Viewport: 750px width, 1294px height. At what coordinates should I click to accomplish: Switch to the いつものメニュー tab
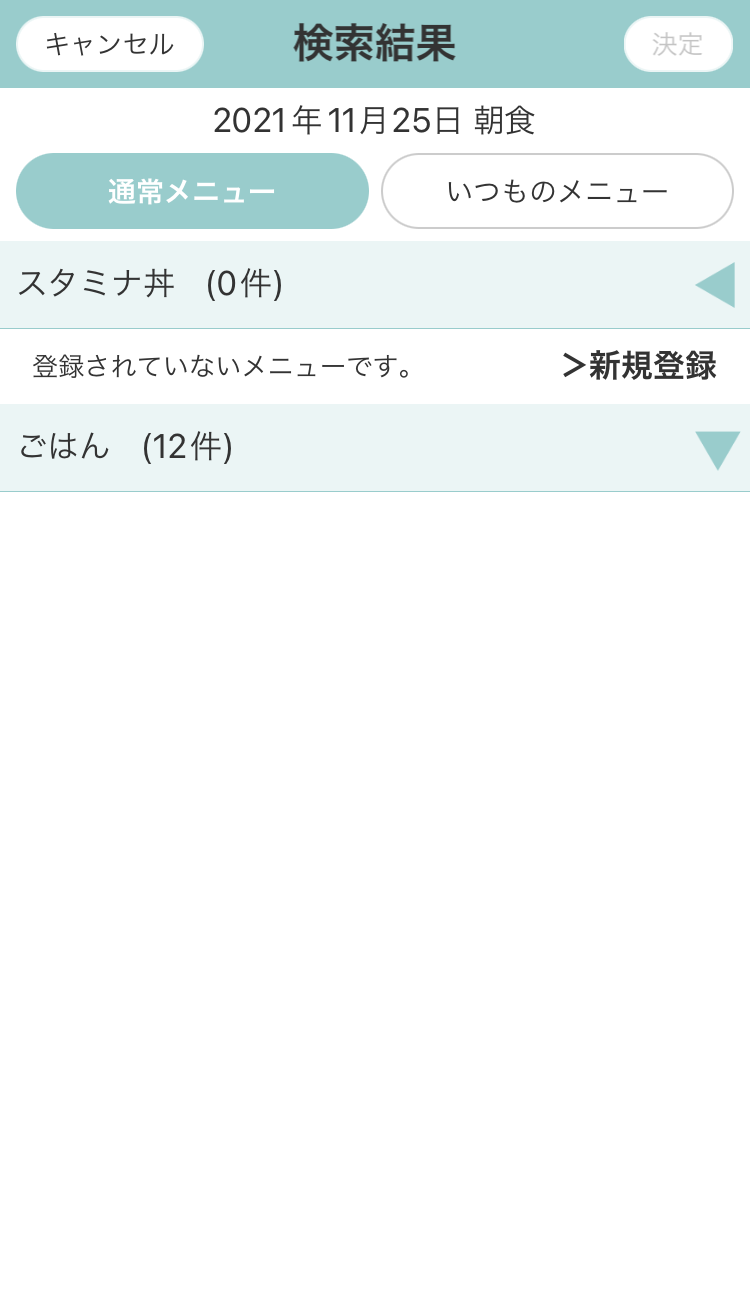pyautogui.click(x=557, y=191)
